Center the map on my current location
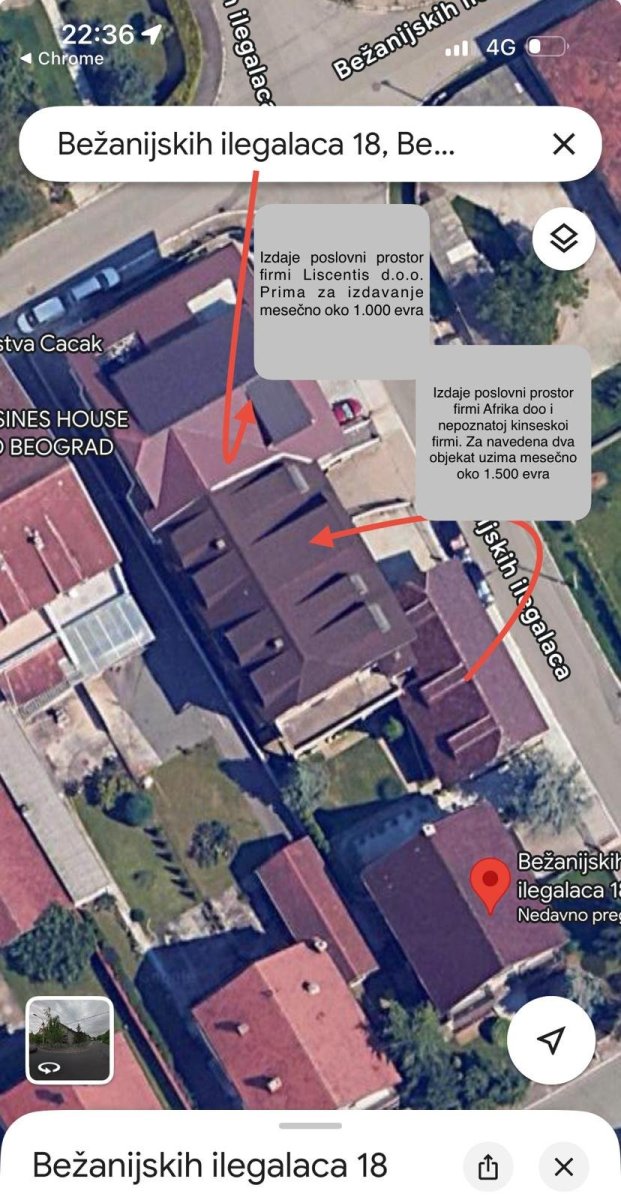The height and width of the screenshot is (1200, 621). (x=551, y=1040)
